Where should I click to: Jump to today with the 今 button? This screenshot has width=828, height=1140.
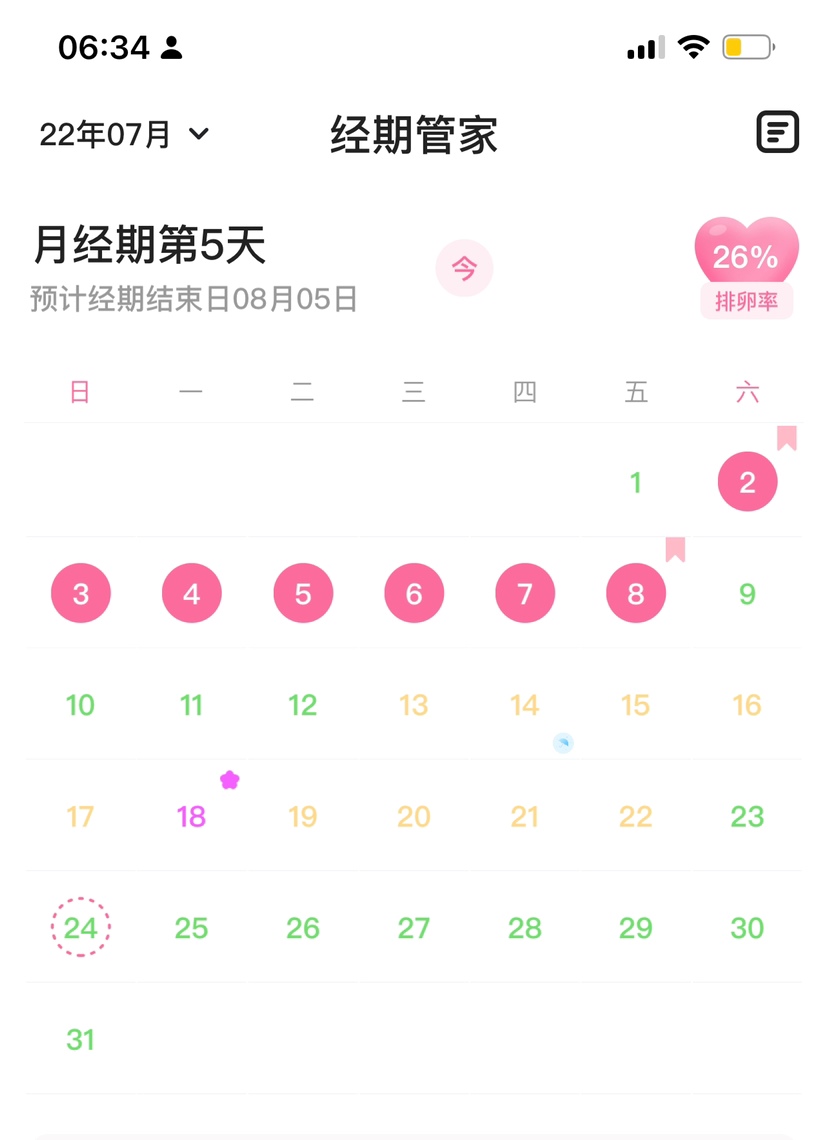coord(464,268)
